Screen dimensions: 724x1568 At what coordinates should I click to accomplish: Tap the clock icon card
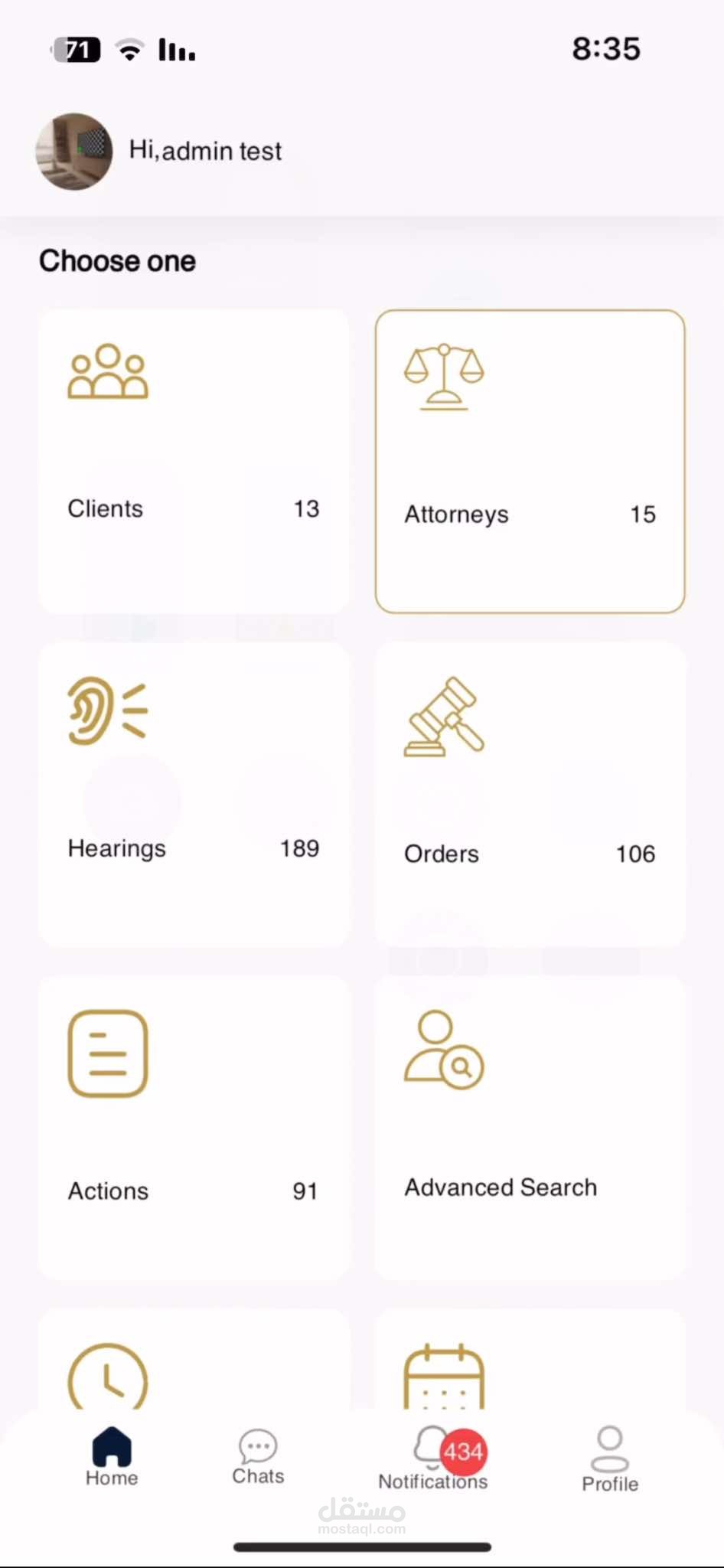[194, 1363]
